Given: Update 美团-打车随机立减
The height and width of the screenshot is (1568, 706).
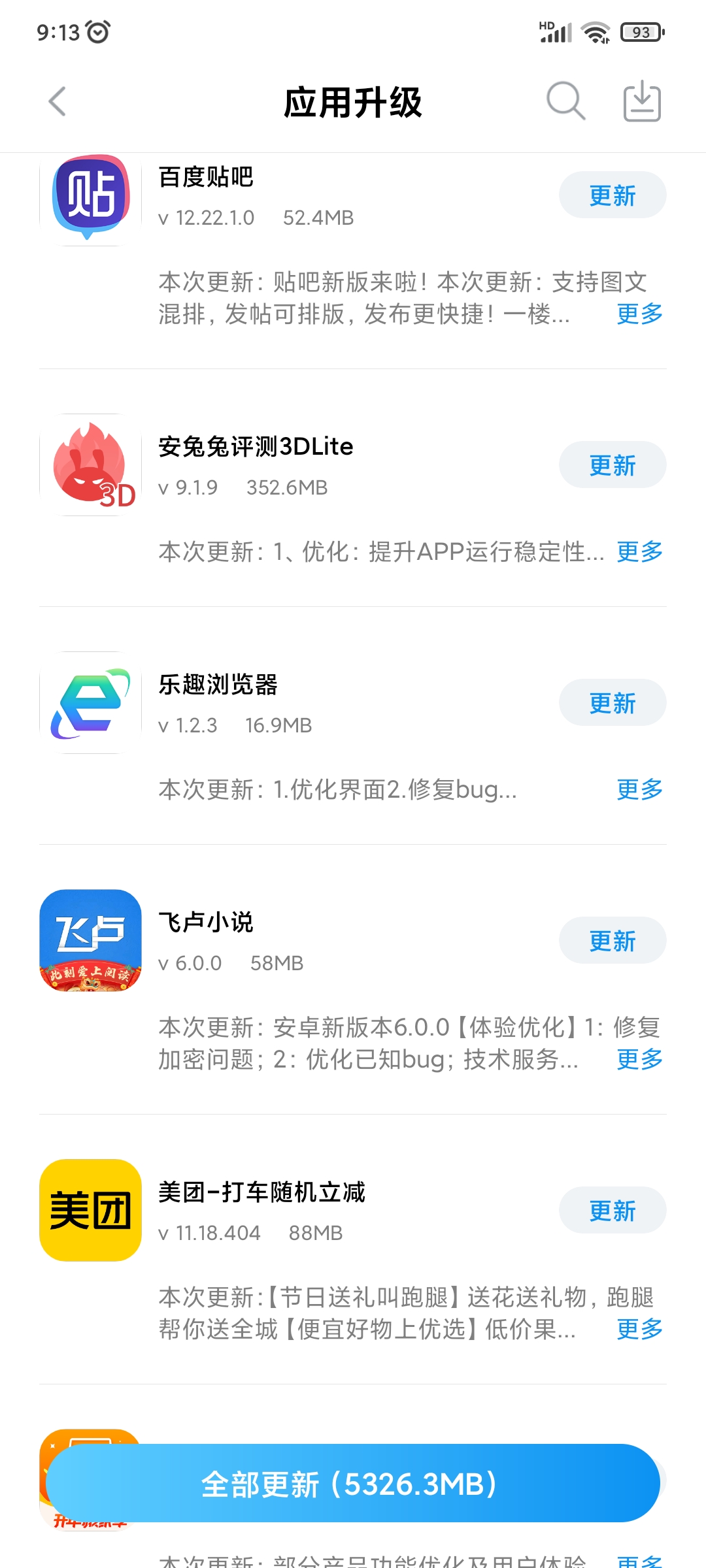Looking at the screenshot, I should click(x=613, y=1210).
